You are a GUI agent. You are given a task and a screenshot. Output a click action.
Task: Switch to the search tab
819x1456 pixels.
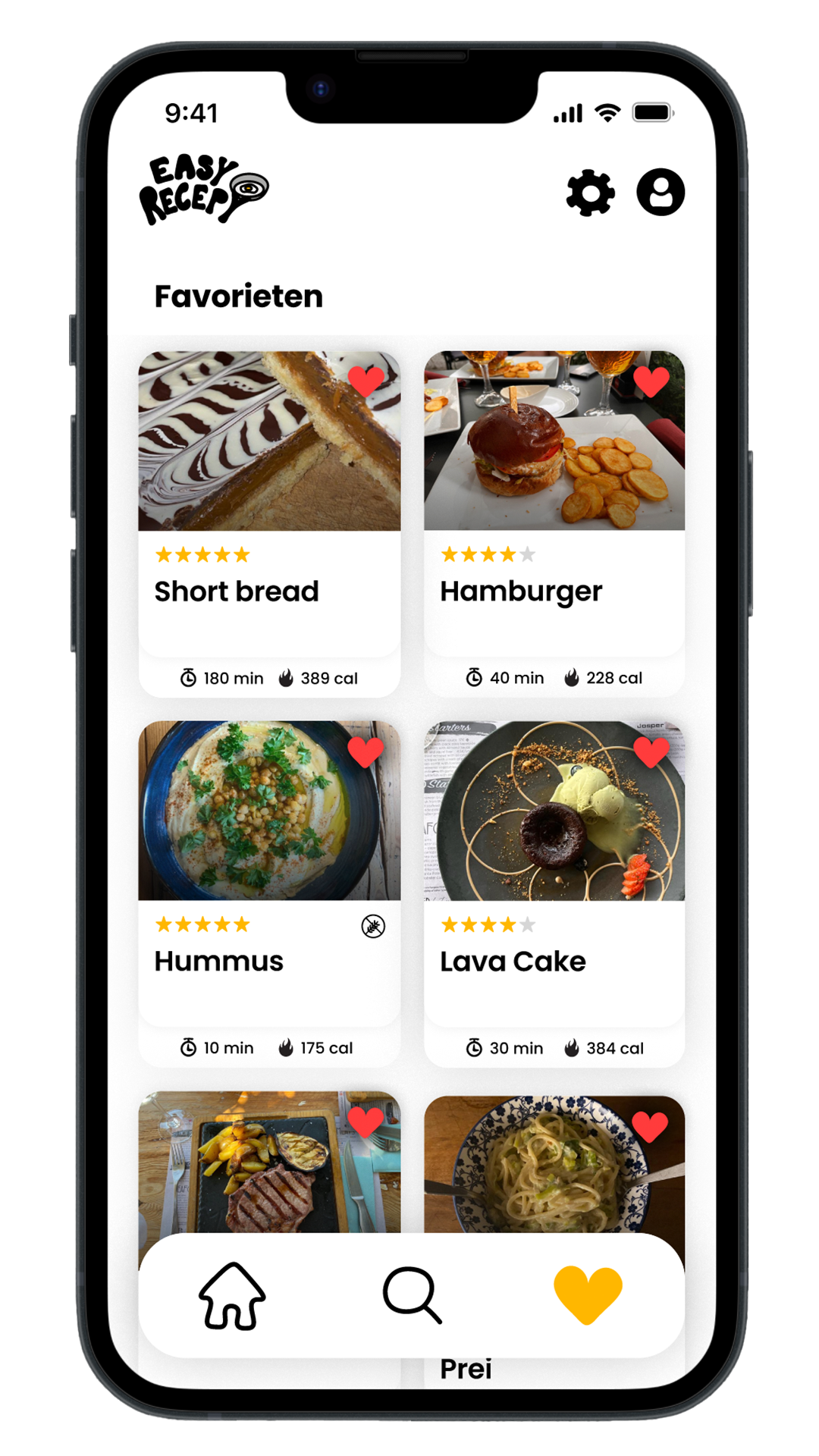pyautogui.click(x=412, y=1295)
